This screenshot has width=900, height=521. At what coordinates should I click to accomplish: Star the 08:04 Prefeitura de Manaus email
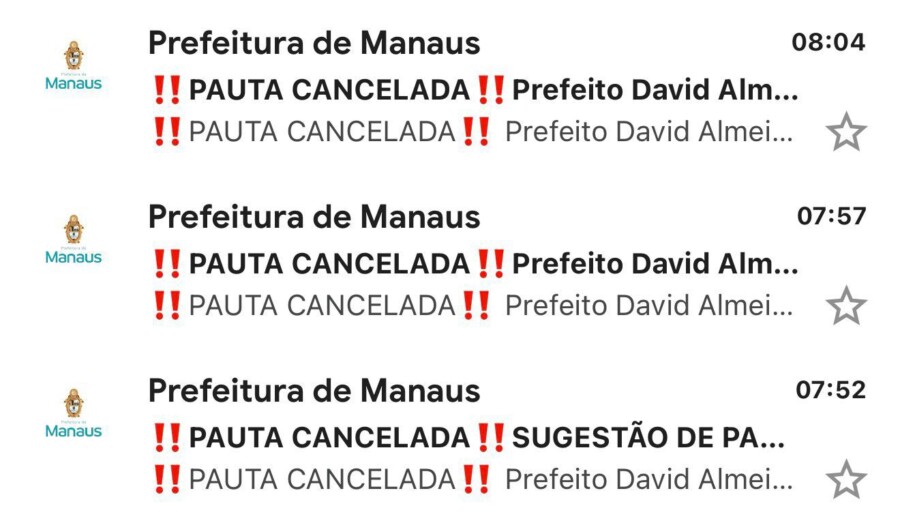coord(846,132)
